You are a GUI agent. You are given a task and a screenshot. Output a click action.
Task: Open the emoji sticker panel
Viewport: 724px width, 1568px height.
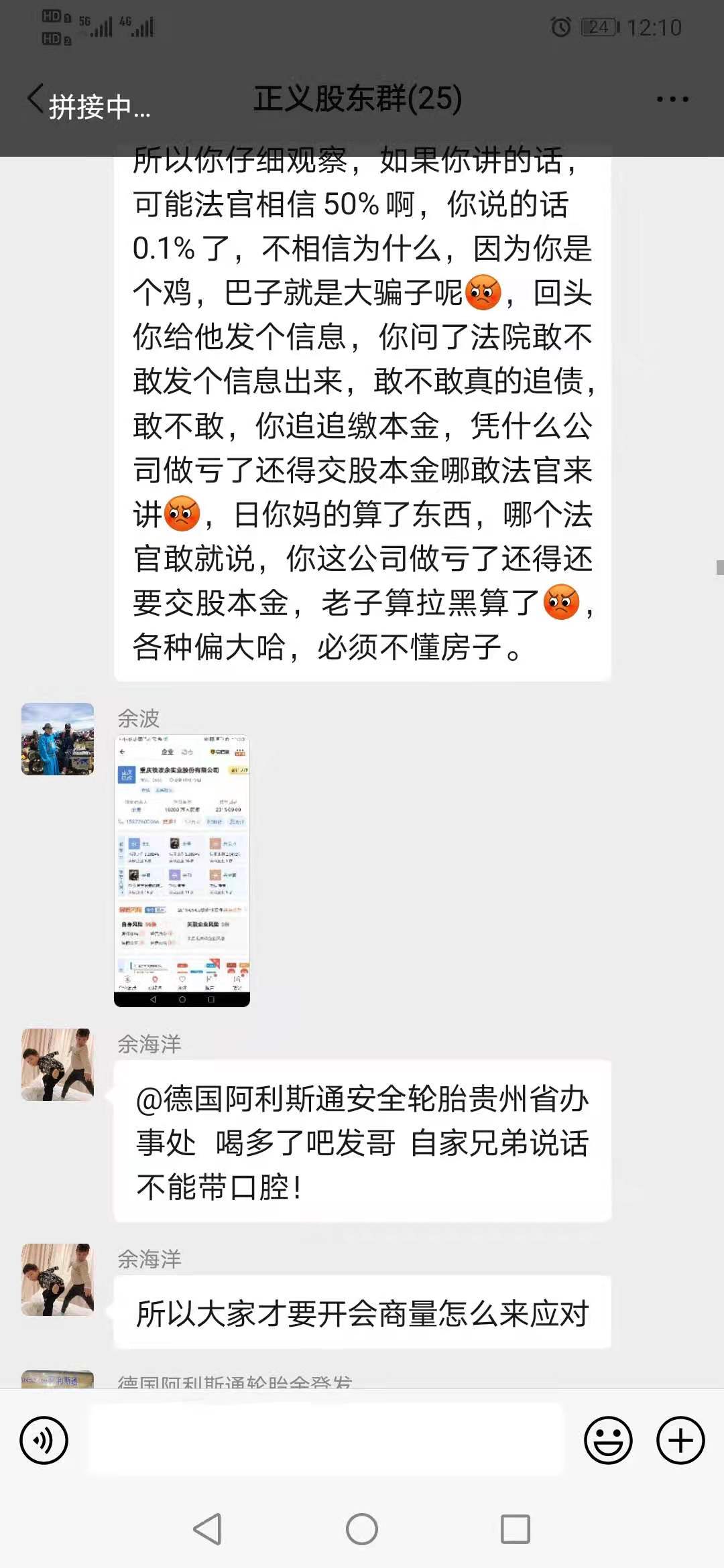point(608,1439)
